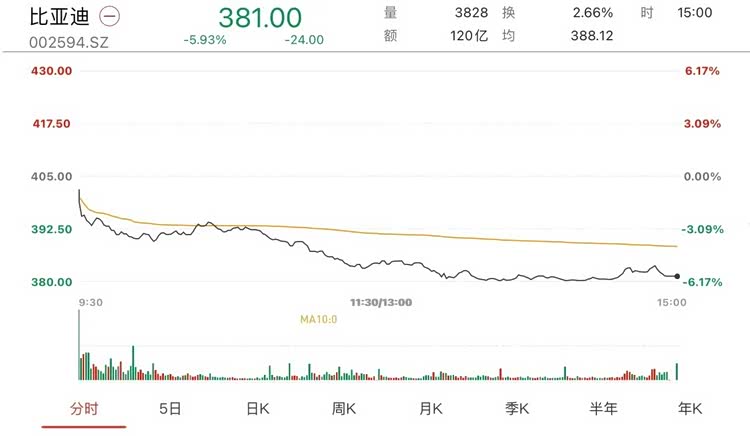Open the 日K chart tab
Screen dimensions: 750x436
258,408
